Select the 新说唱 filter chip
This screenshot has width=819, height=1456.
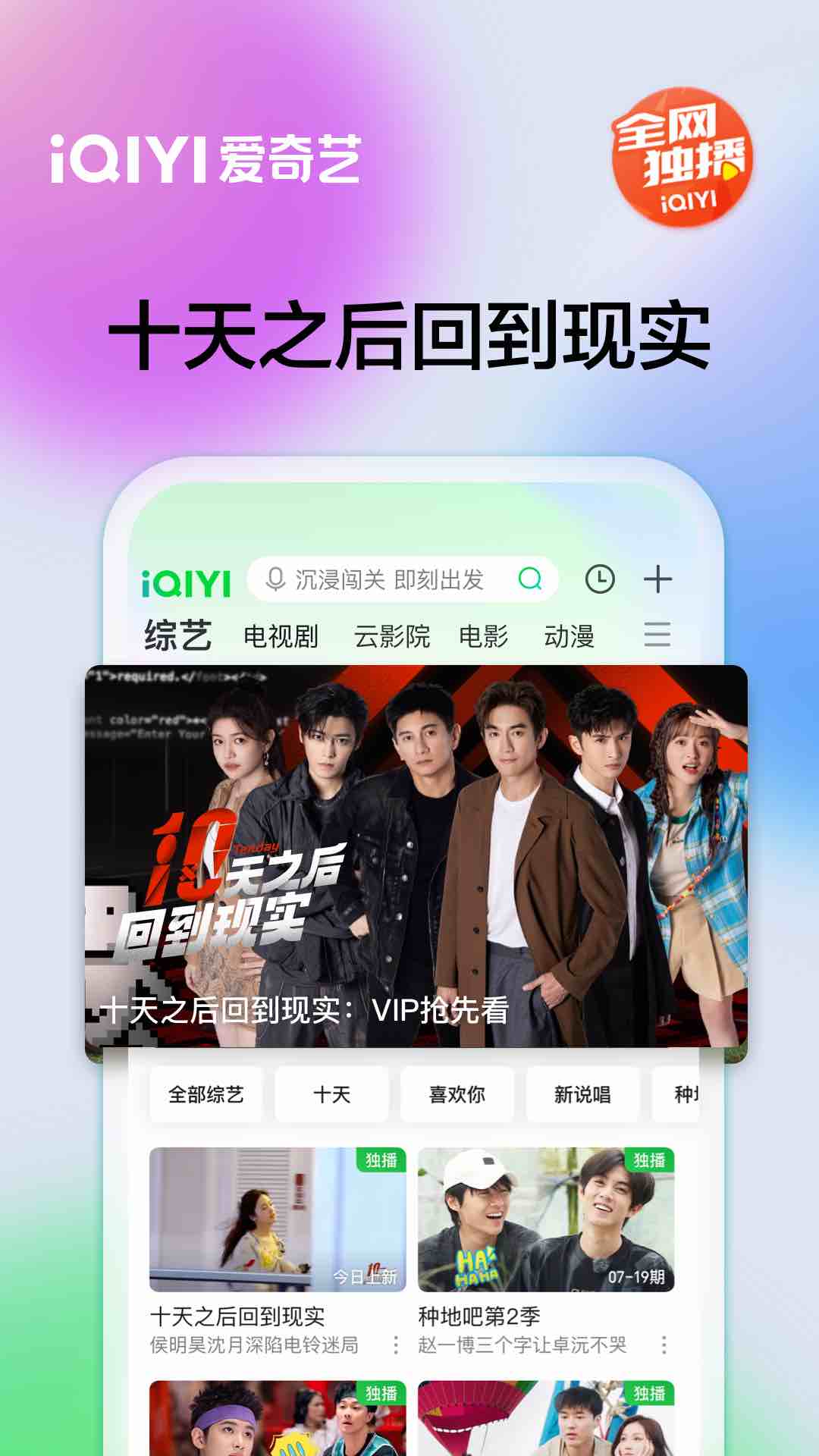[582, 1094]
